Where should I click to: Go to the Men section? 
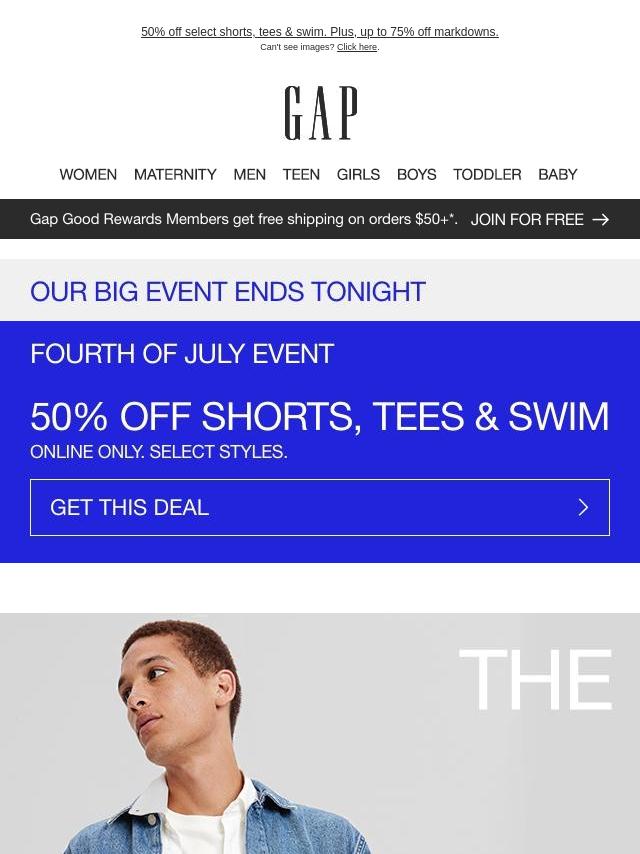point(249,174)
